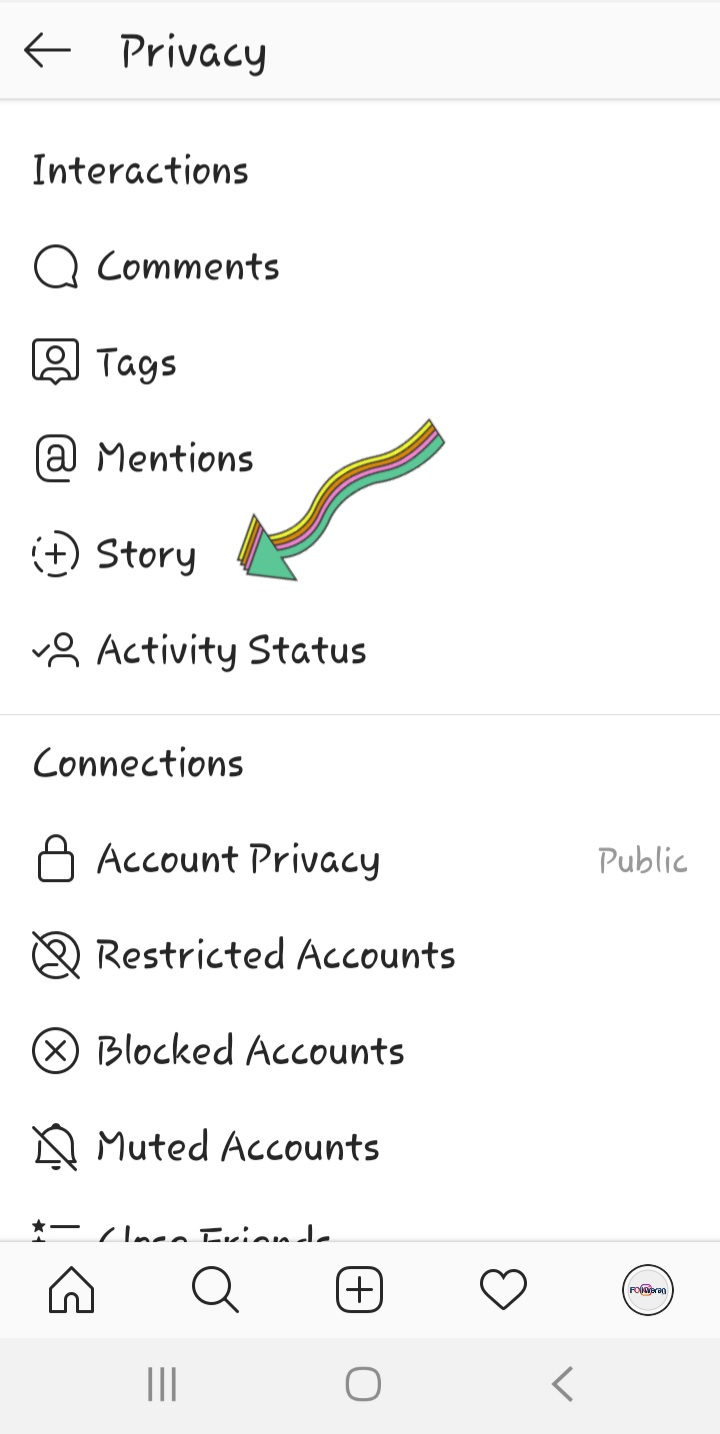Viewport: 720px width, 1434px height.
Task: Open the profile tab
Action: [x=647, y=1290]
